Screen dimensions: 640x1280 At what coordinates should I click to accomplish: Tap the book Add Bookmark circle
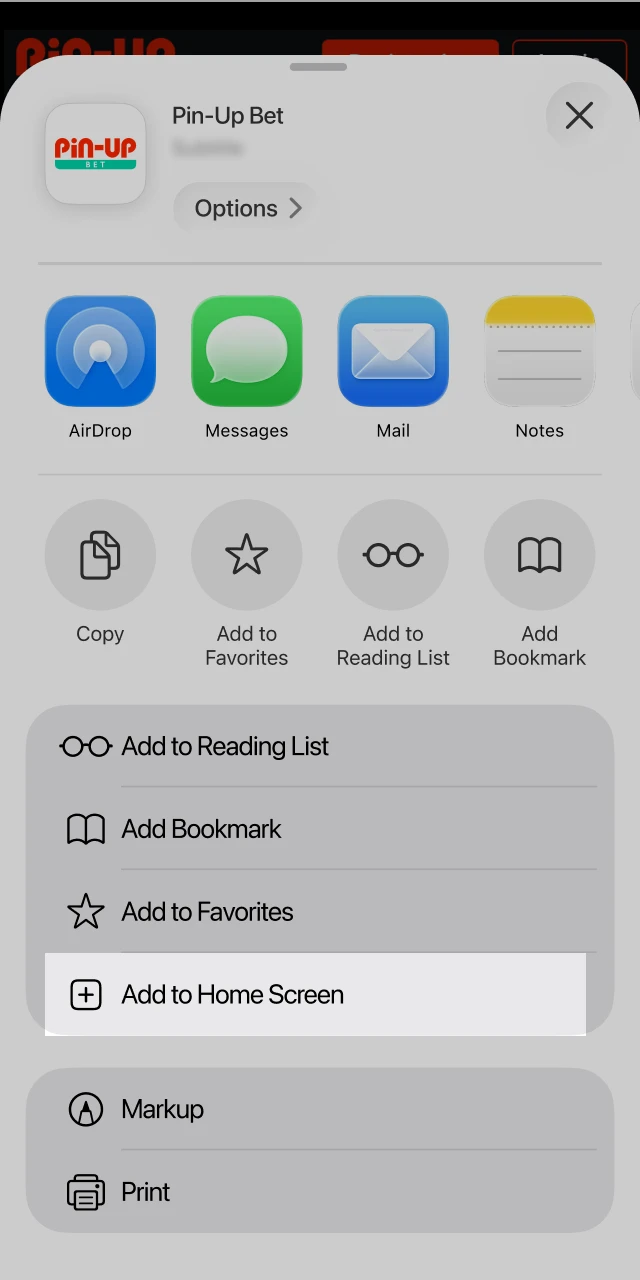point(539,555)
